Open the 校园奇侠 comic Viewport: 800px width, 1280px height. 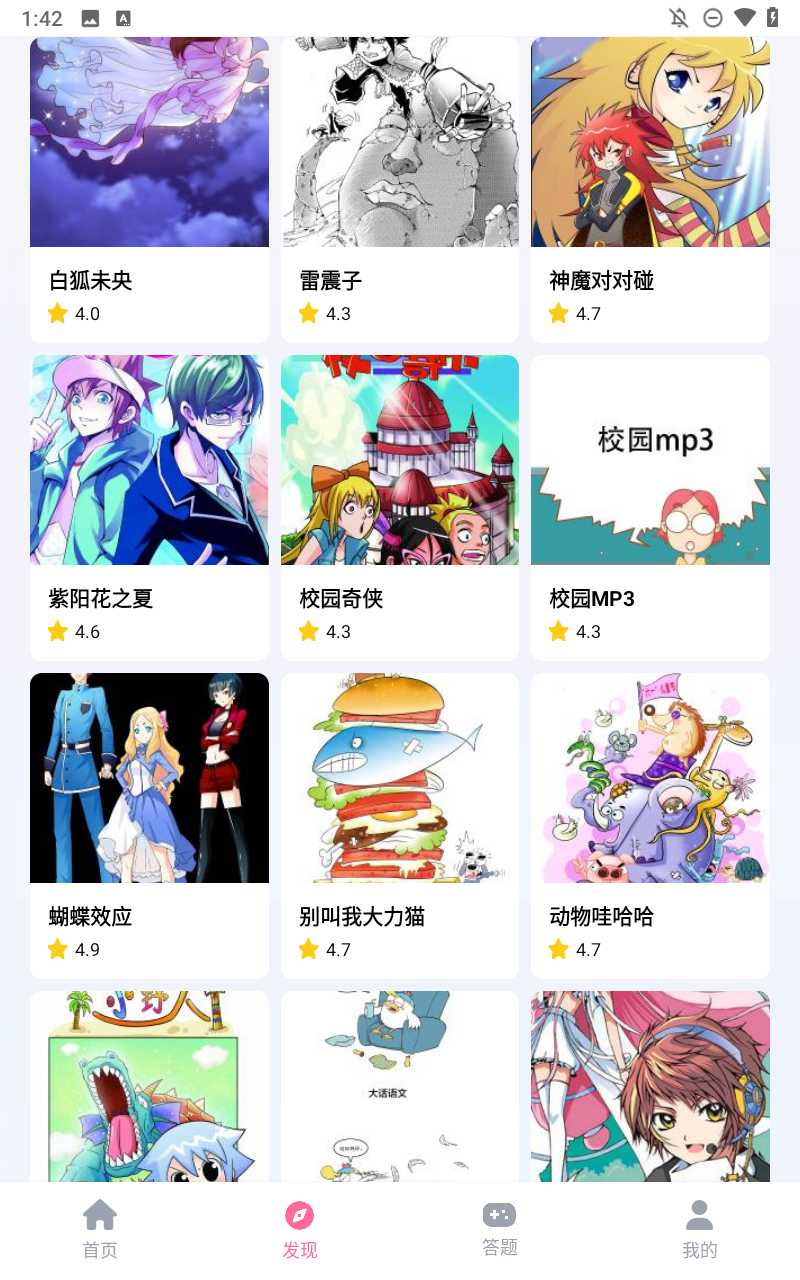[399, 507]
